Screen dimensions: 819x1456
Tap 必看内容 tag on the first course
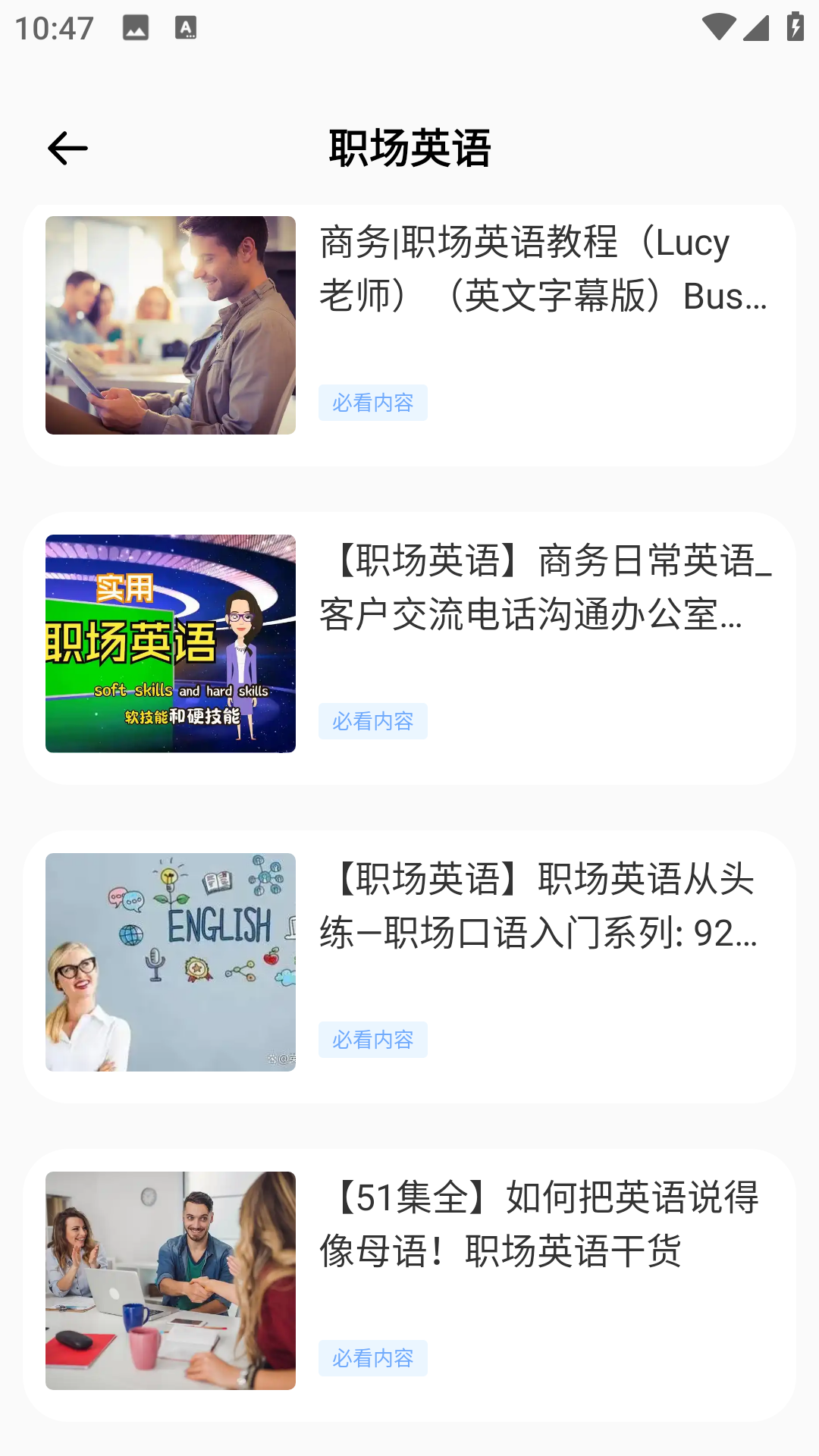coord(373,403)
